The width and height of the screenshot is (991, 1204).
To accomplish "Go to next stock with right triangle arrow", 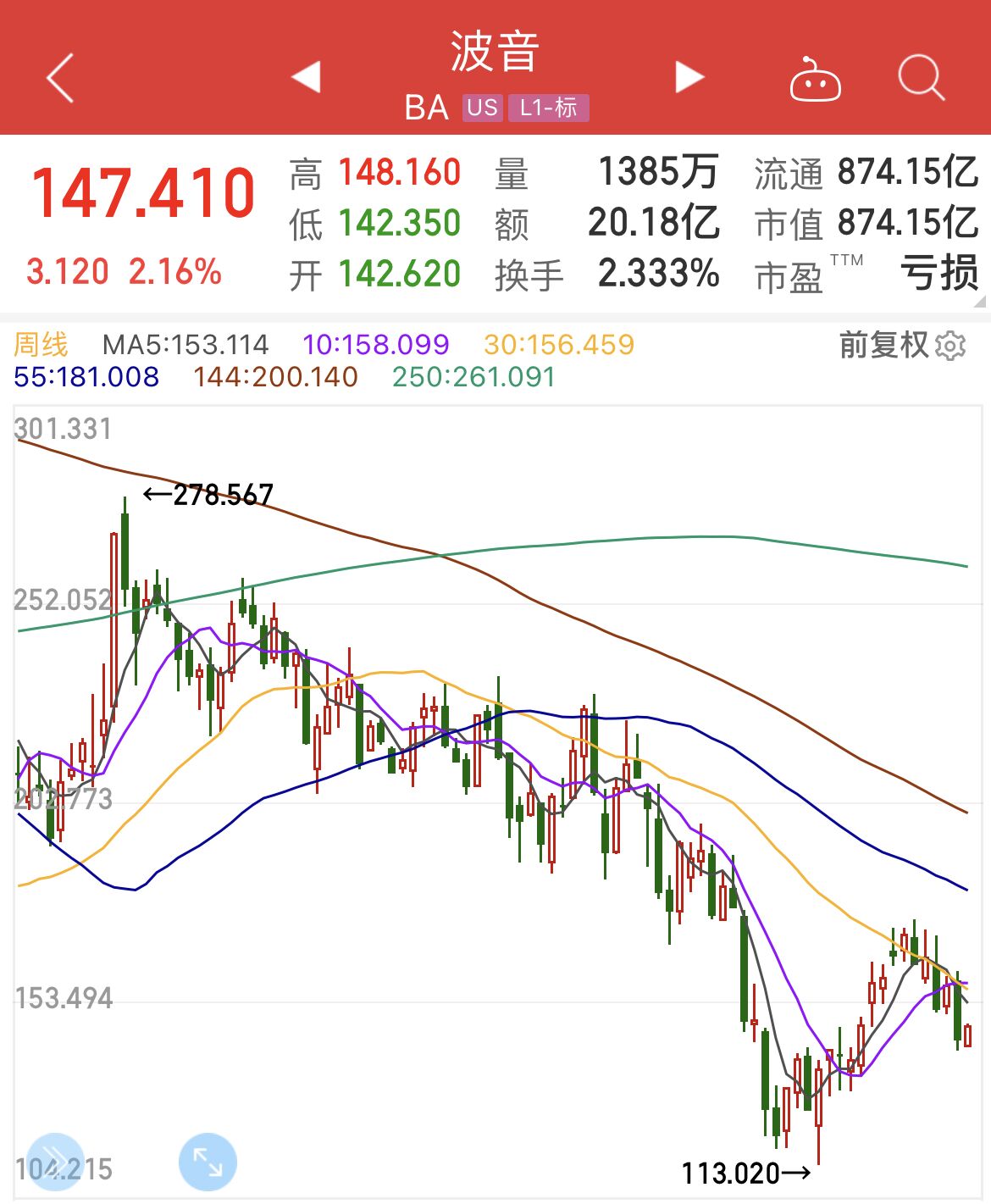I will tap(689, 76).
